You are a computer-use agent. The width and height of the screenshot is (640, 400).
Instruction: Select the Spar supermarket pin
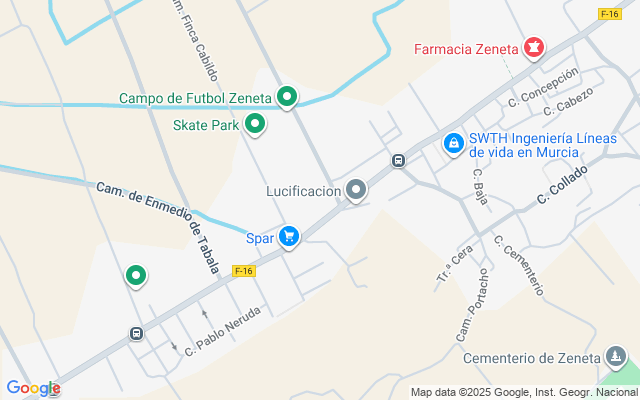pyautogui.click(x=289, y=237)
